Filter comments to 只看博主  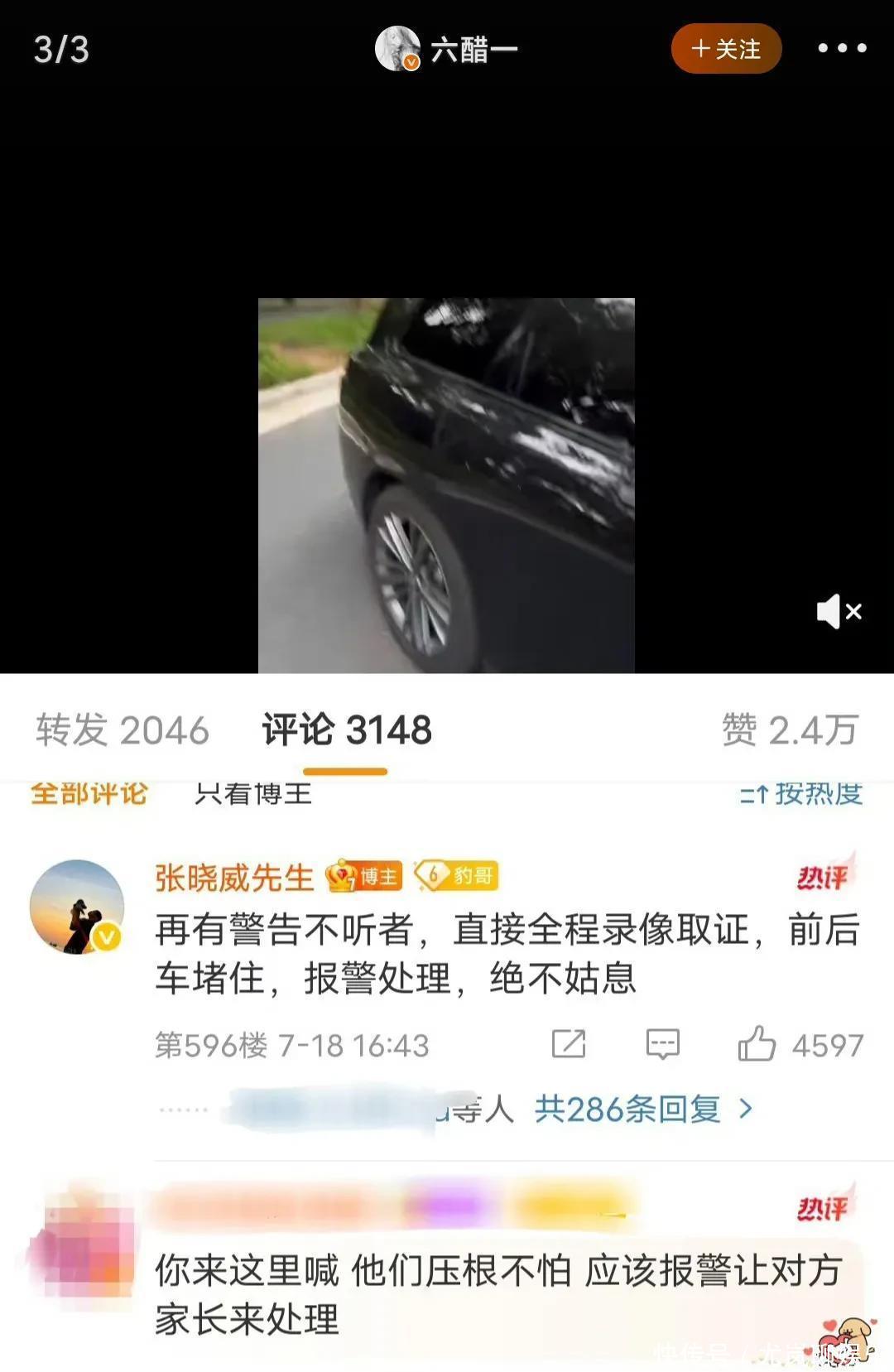tap(253, 793)
